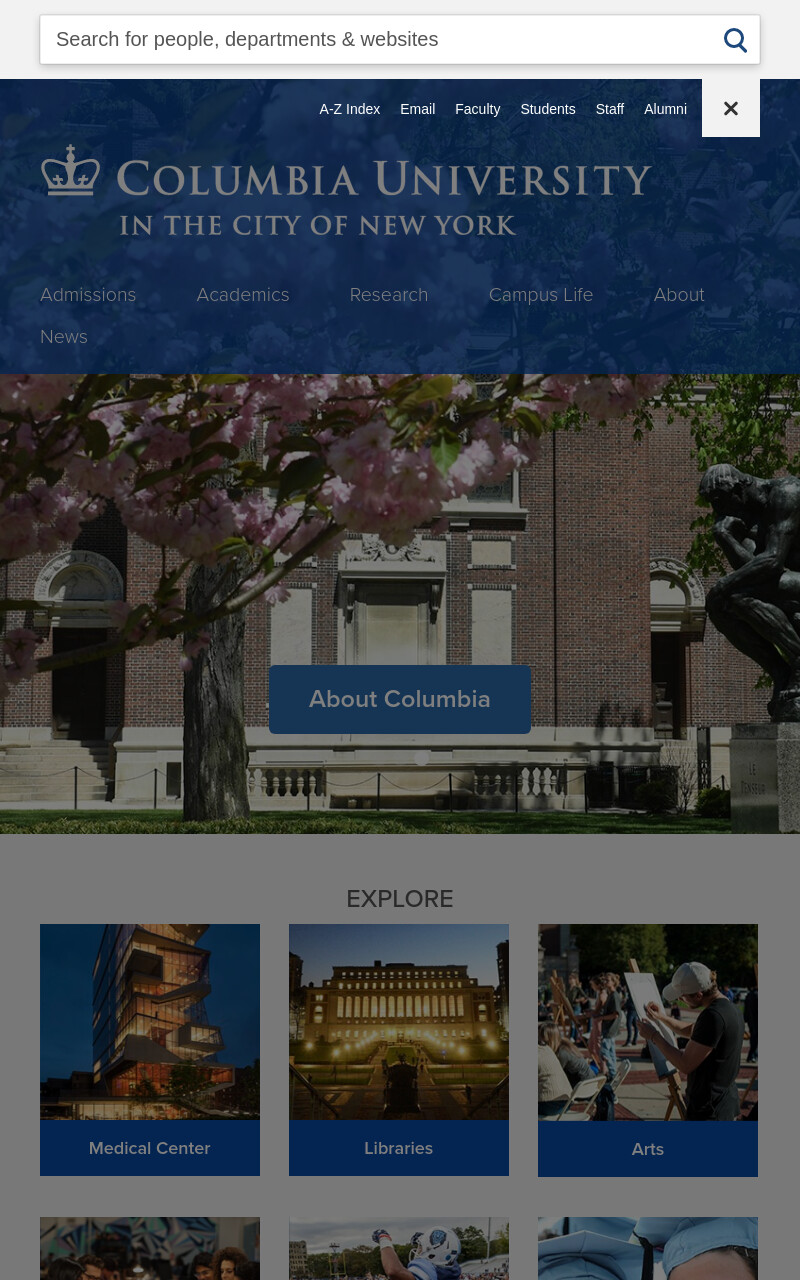Open the Medical Center tile
Screen dimensions: 800x1280
150,1050
